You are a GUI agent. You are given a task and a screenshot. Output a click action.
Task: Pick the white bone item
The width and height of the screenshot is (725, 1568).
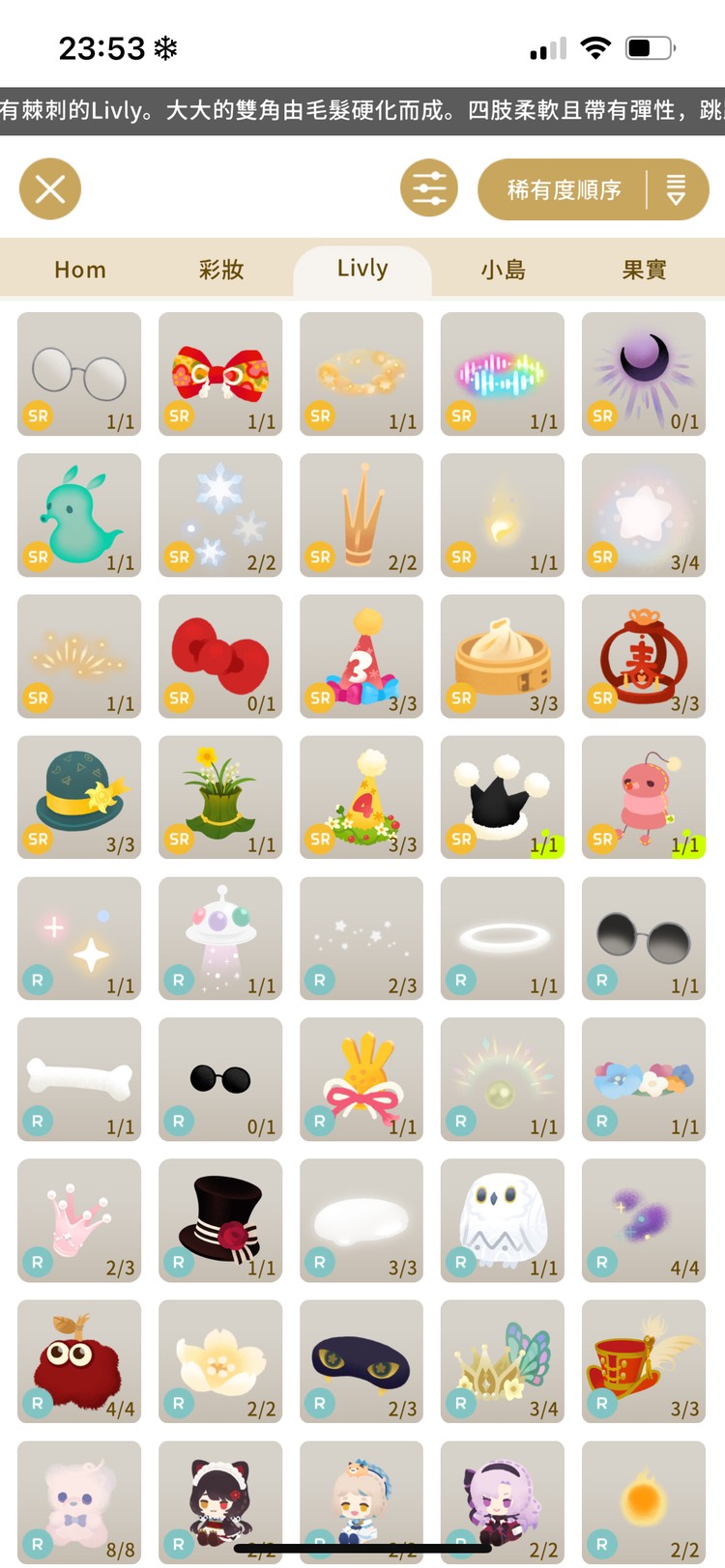tap(79, 1079)
